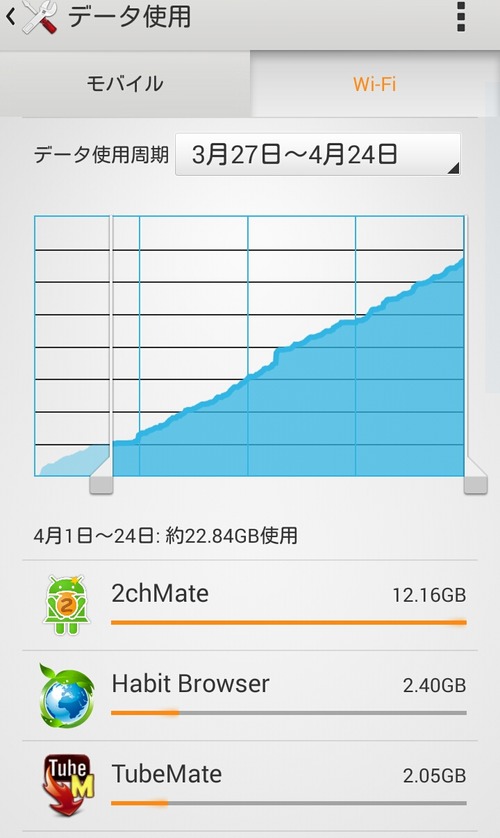The image size is (500, 838).
Task: Go back from データ使用 screen
Action: (31, 18)
